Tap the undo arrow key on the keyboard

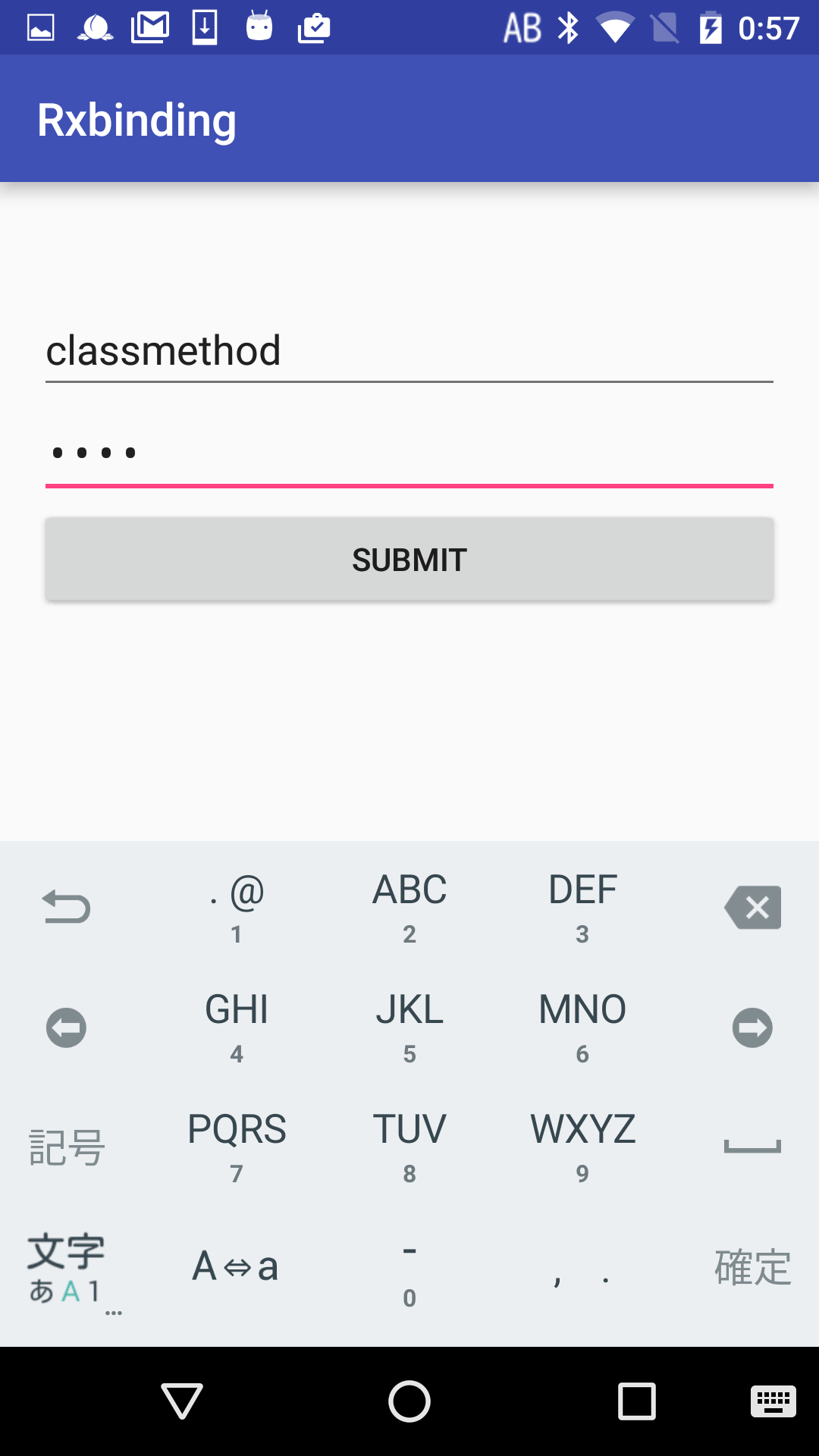[65, 906]
